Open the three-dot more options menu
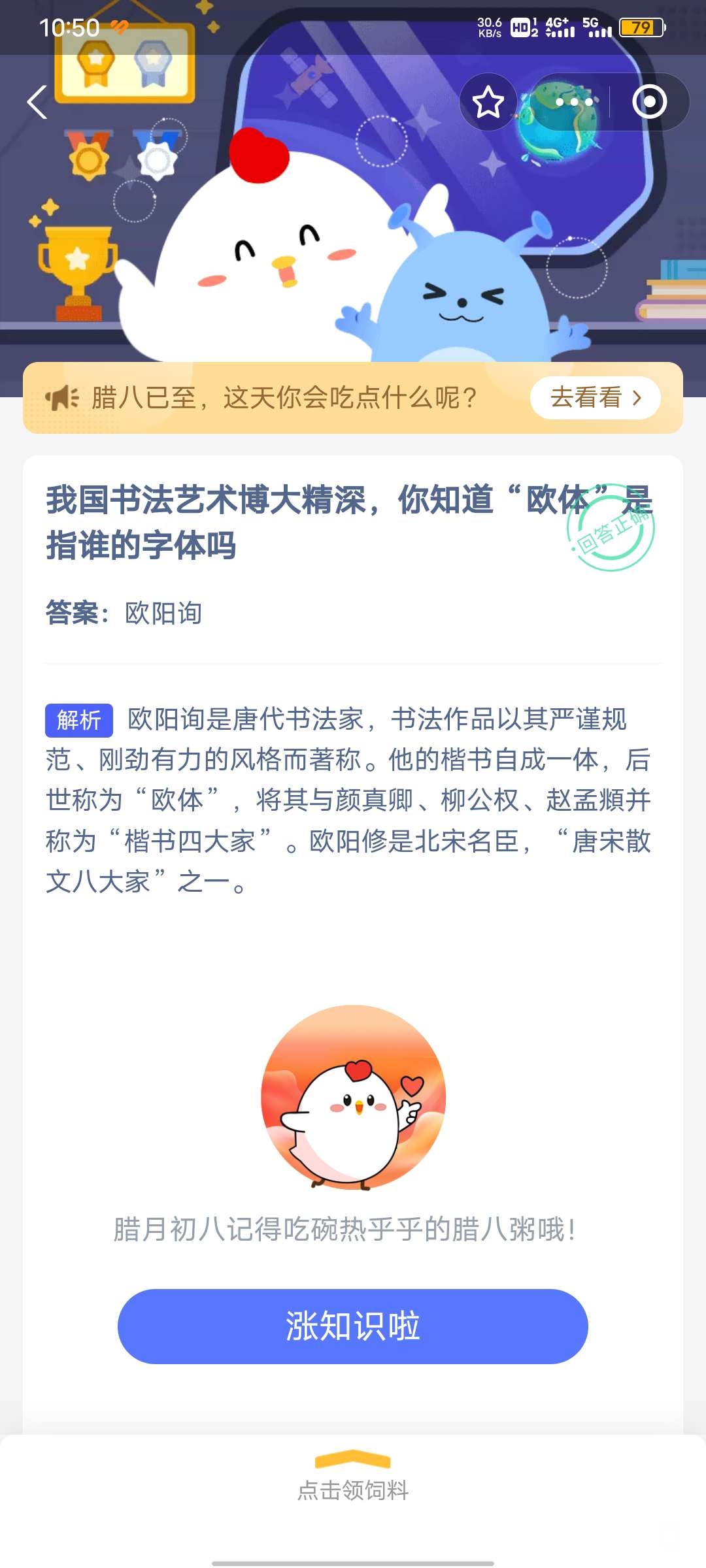Viewport: 706px width, 1568px height. (573, 103)
